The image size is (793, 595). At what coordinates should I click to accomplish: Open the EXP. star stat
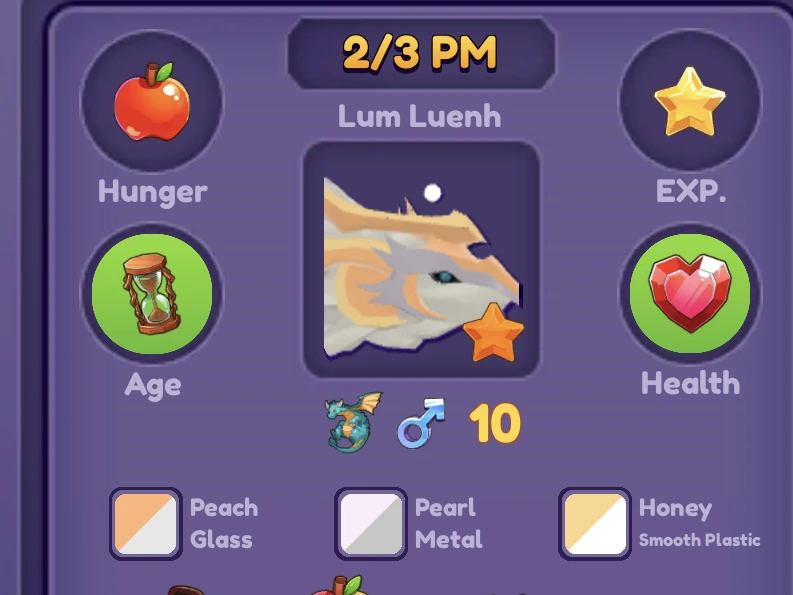point(689,101)
